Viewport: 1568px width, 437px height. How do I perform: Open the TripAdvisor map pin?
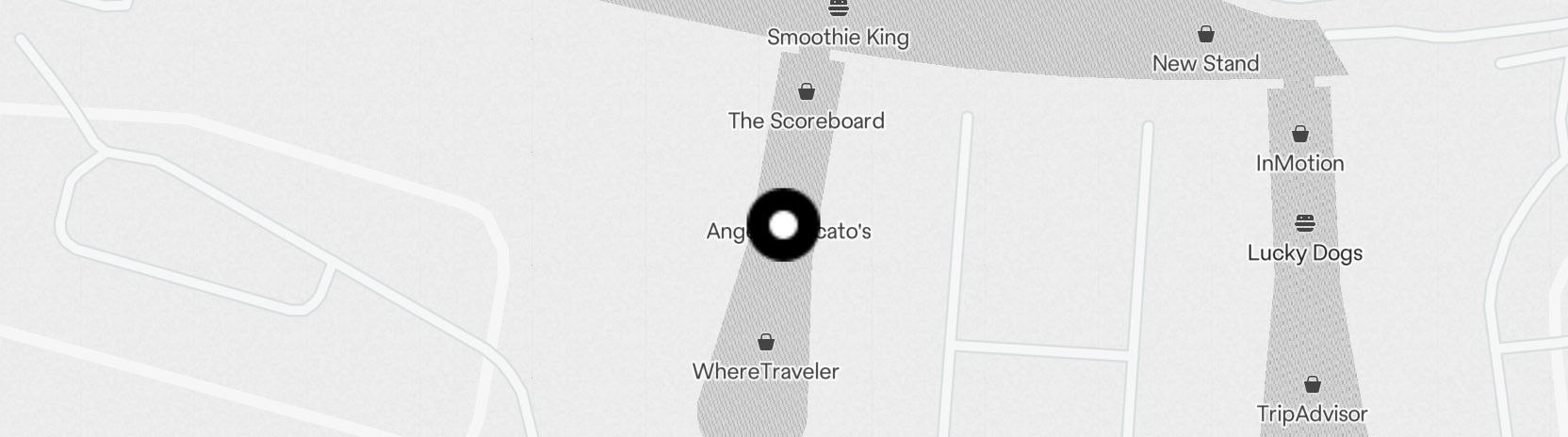click(1312, 385)
